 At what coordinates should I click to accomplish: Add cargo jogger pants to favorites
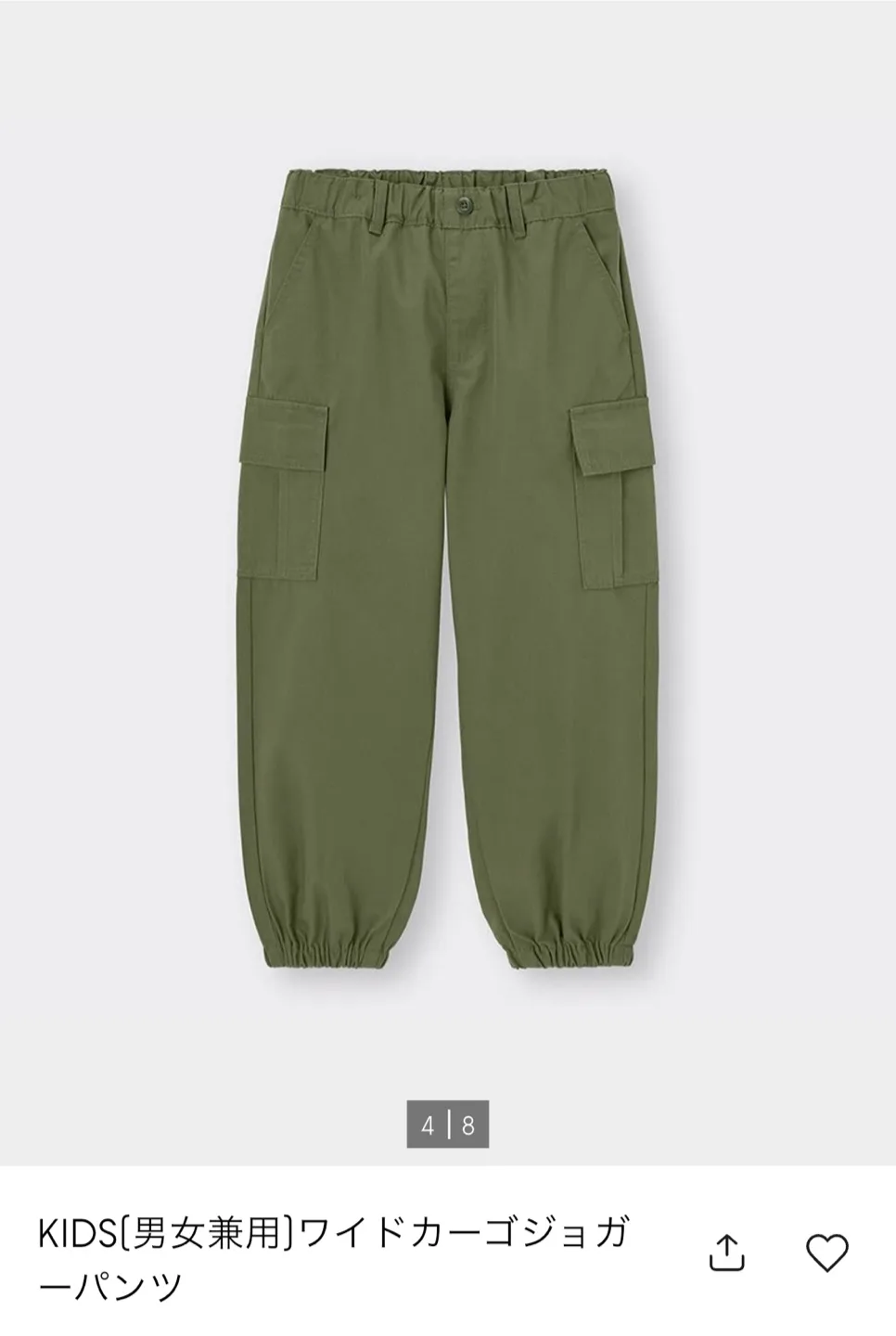tap(826, 1252)
